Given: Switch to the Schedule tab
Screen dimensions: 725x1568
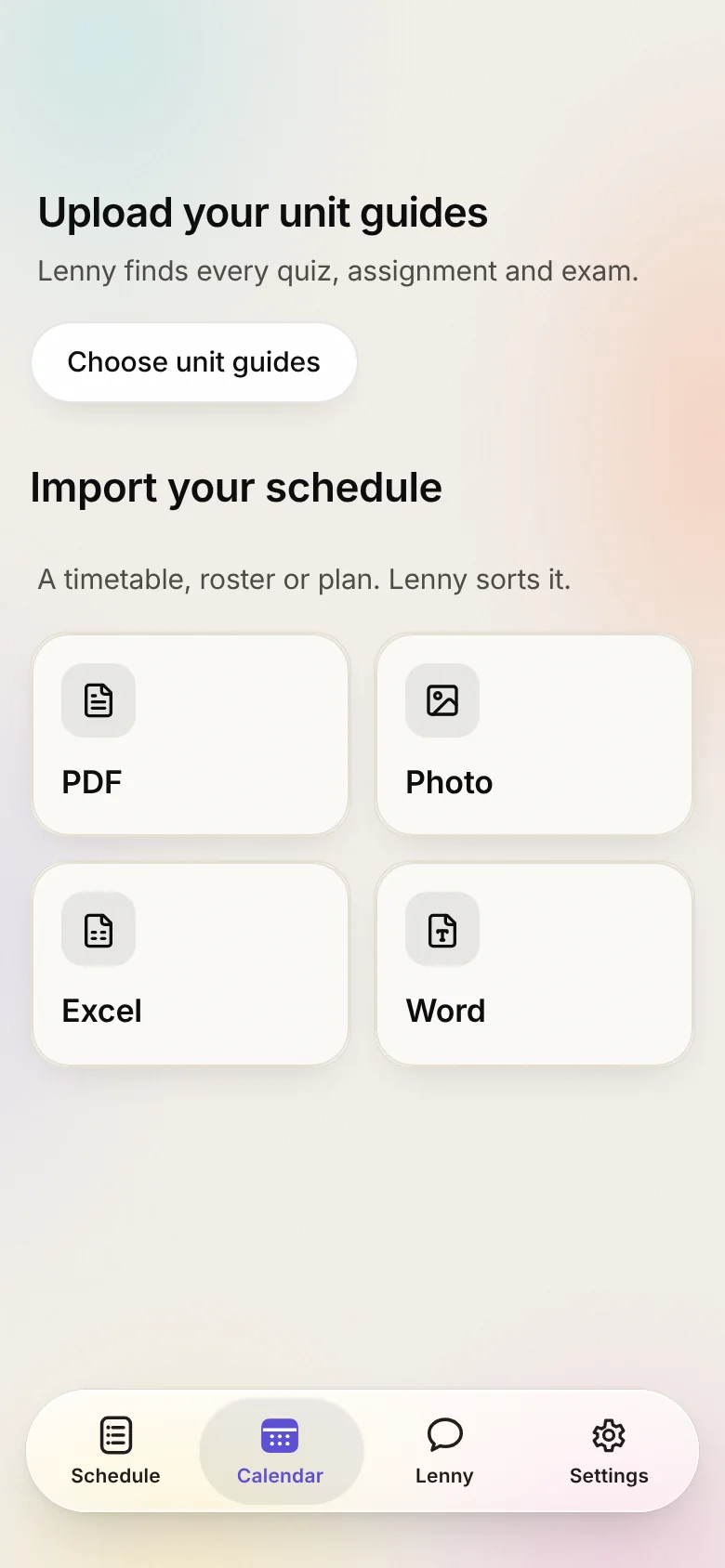Looking at the screenshot, I should tap(116, 1451).
